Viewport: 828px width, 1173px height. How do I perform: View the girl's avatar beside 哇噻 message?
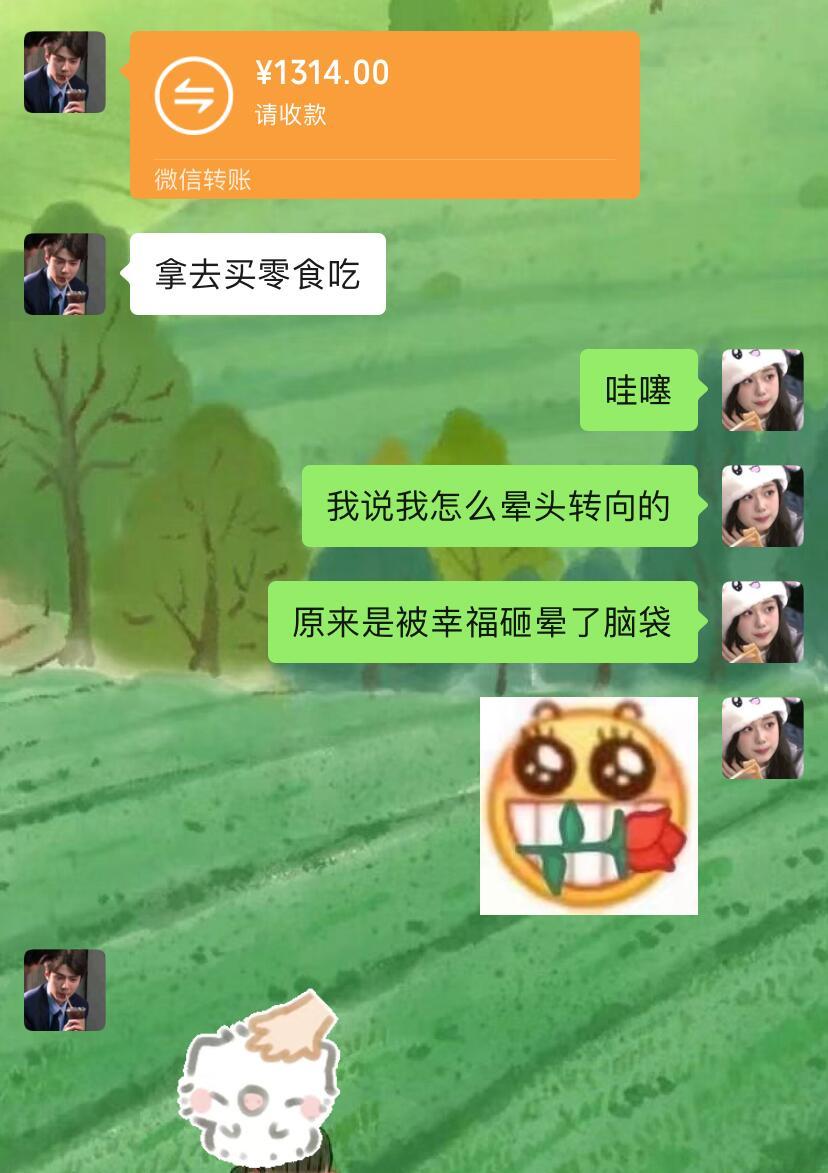762,390
